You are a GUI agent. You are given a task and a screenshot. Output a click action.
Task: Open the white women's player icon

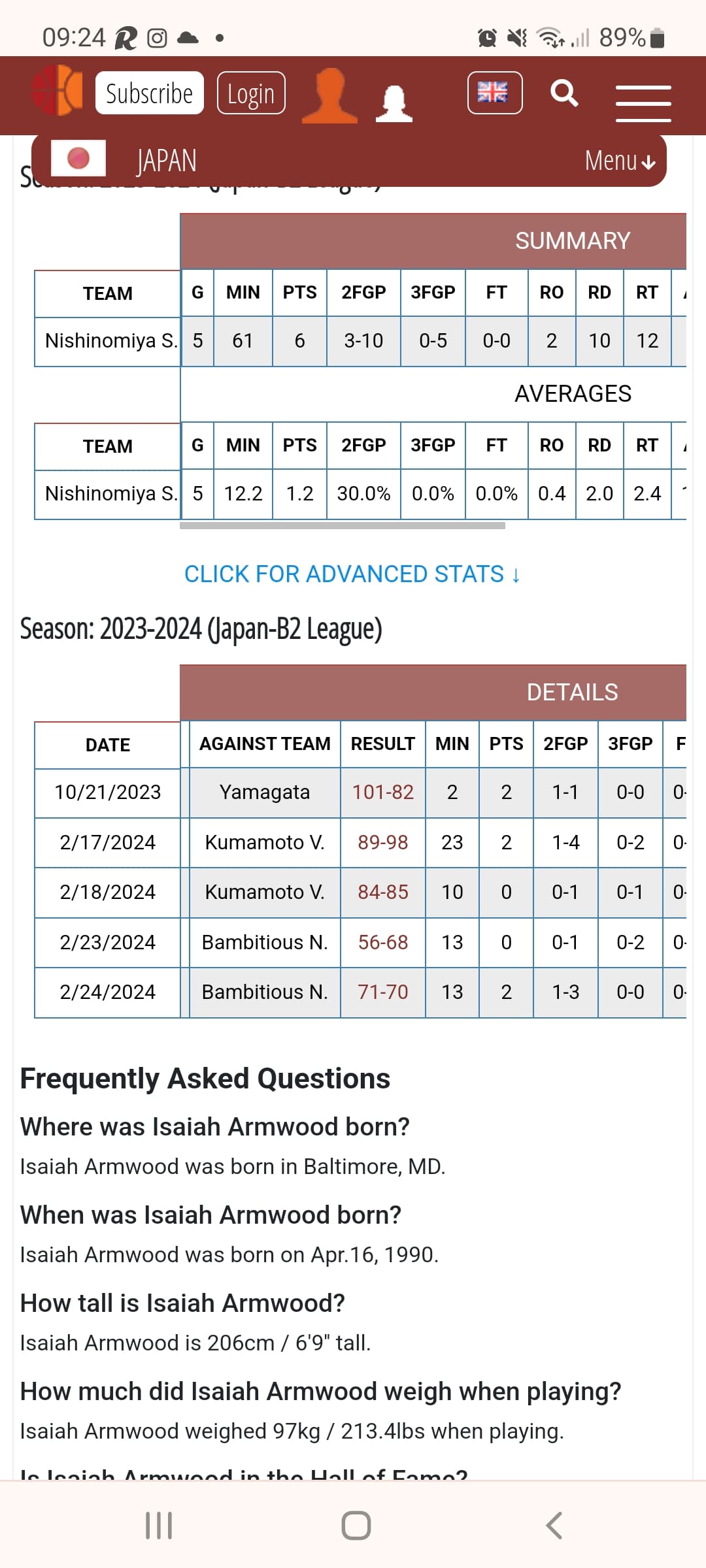(394, 103)
